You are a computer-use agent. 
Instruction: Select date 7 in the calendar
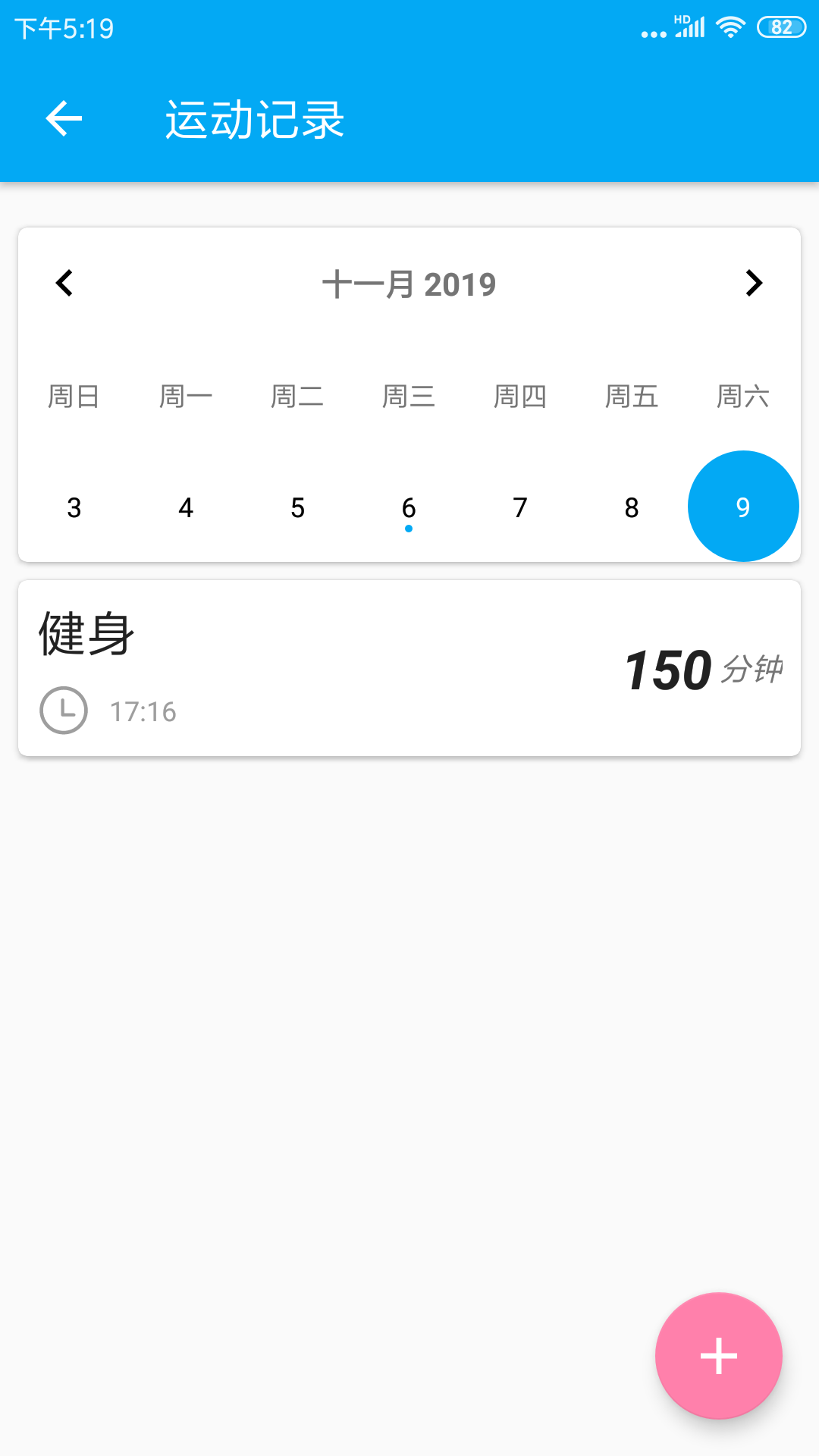point(520,507)
